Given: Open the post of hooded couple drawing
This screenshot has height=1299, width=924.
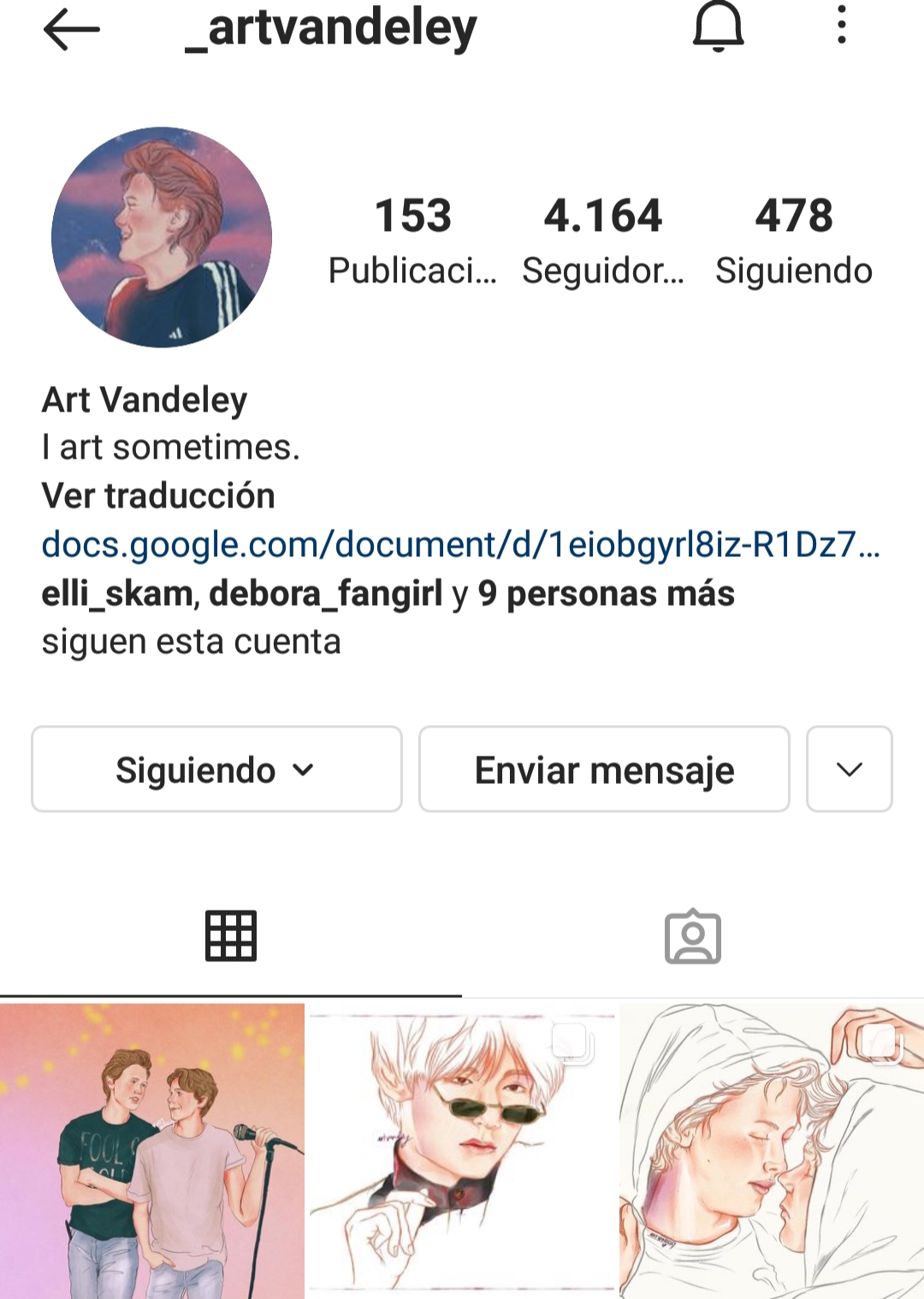Looking at the screenshot, I should pyautogui.click(x=772, y=1151).
